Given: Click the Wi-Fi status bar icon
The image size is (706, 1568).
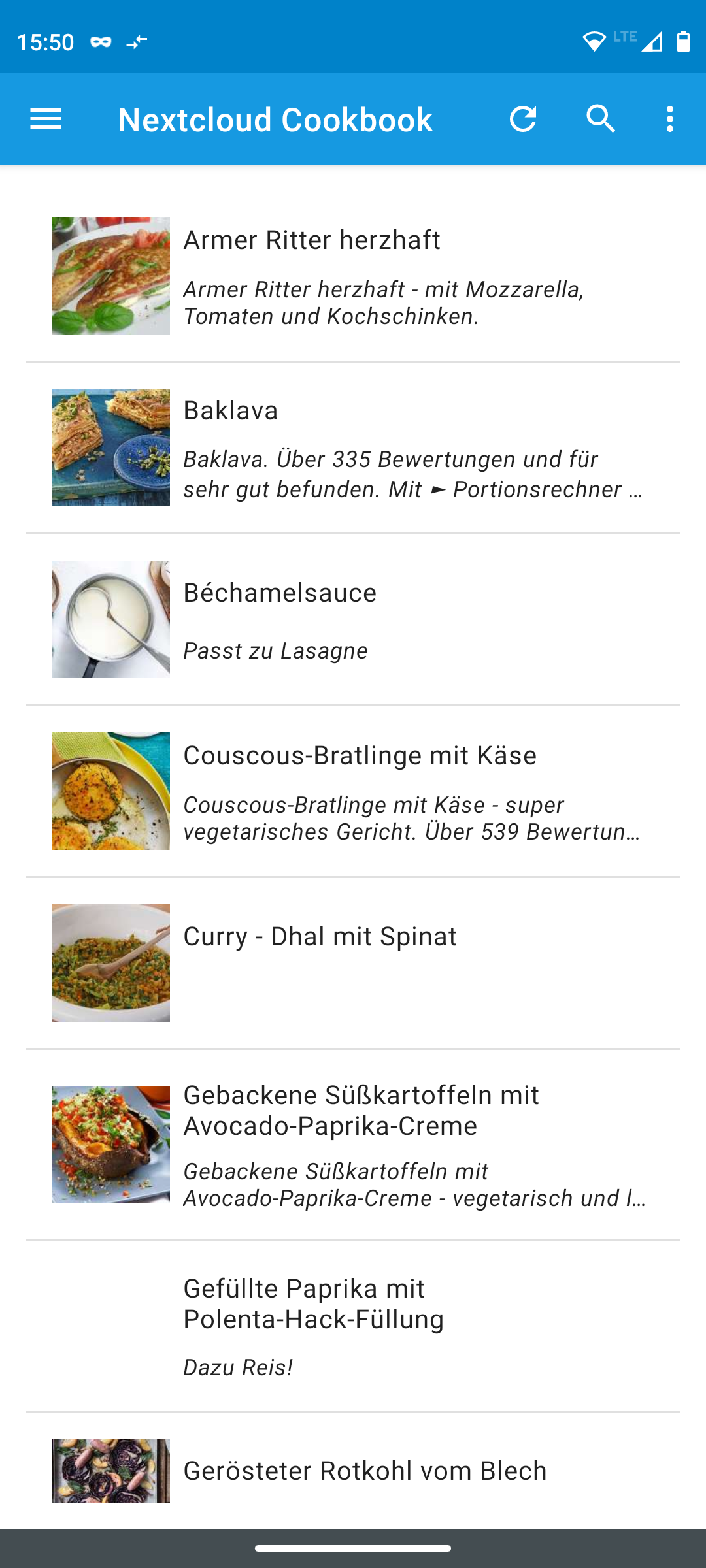Looking at the screenshot, I should 594,41.
